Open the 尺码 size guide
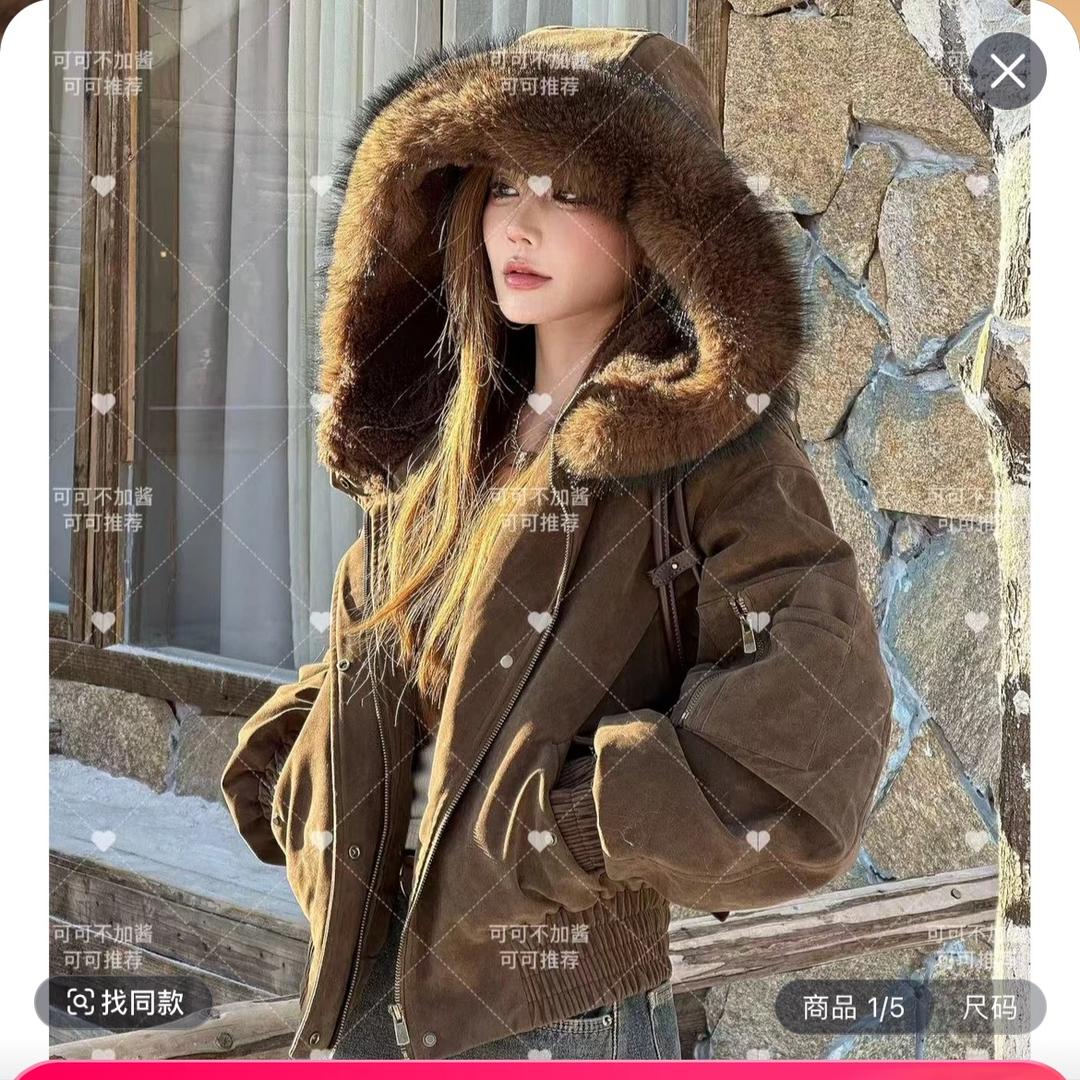1080x1080 pixels. point(989,1006)
